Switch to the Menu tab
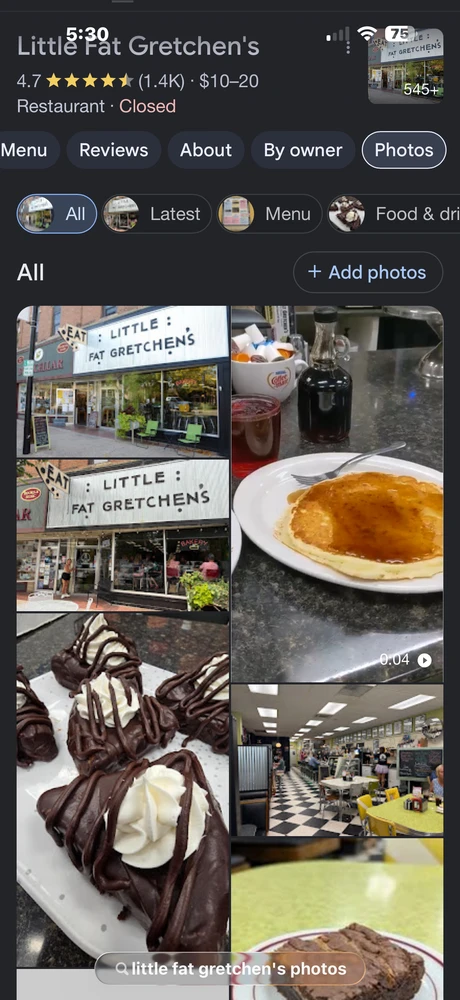This screenshot has height=1000, width=460. point(26,150)
